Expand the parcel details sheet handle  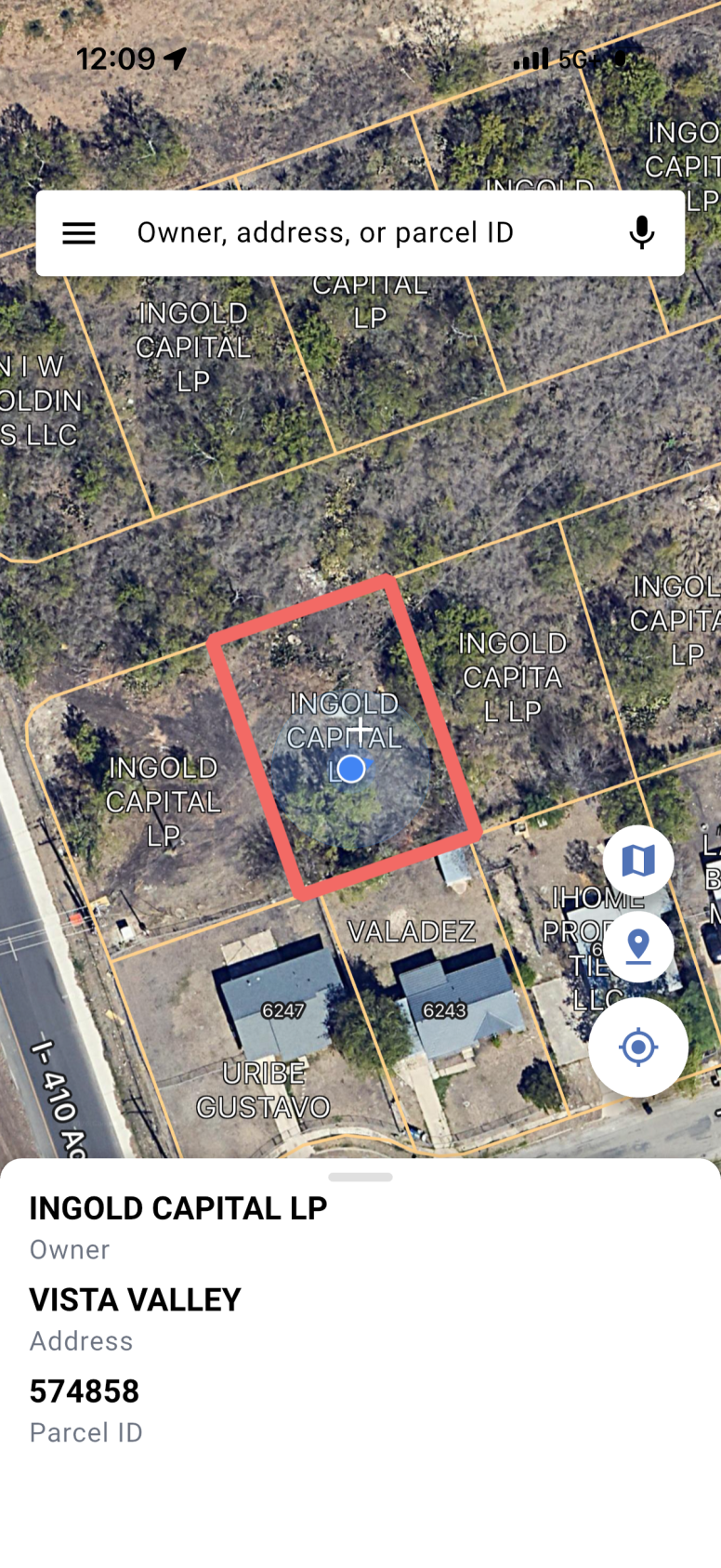click(x=360, y=1177)
